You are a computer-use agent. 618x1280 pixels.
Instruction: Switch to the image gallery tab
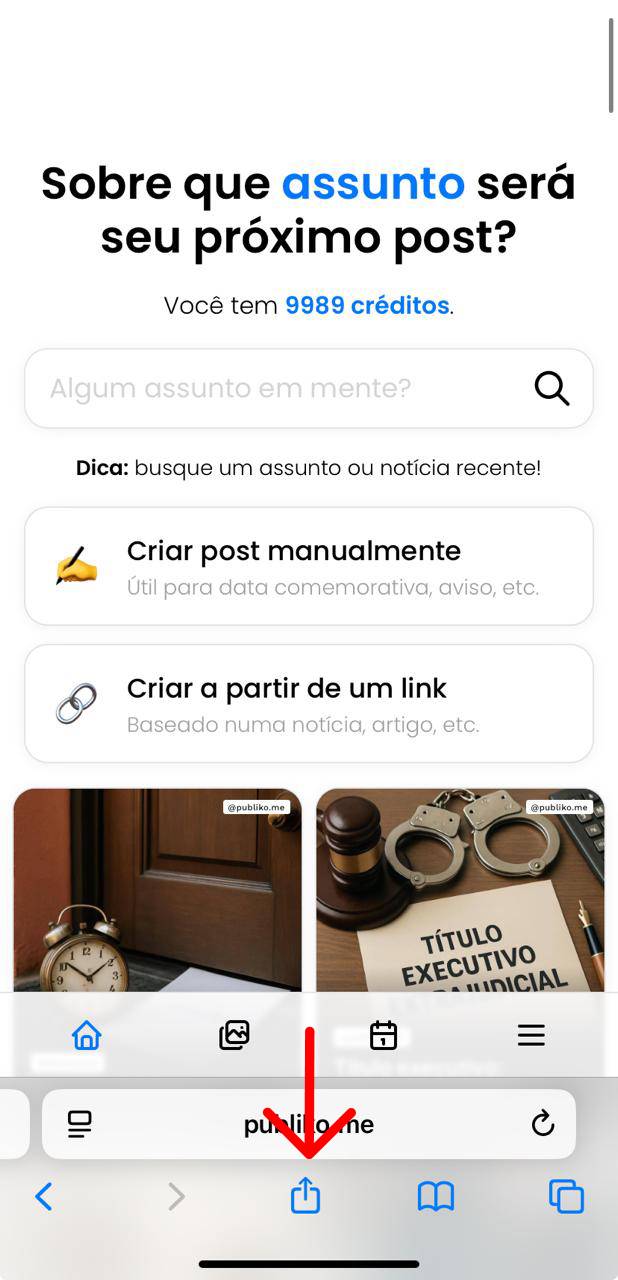(234, 1036)
